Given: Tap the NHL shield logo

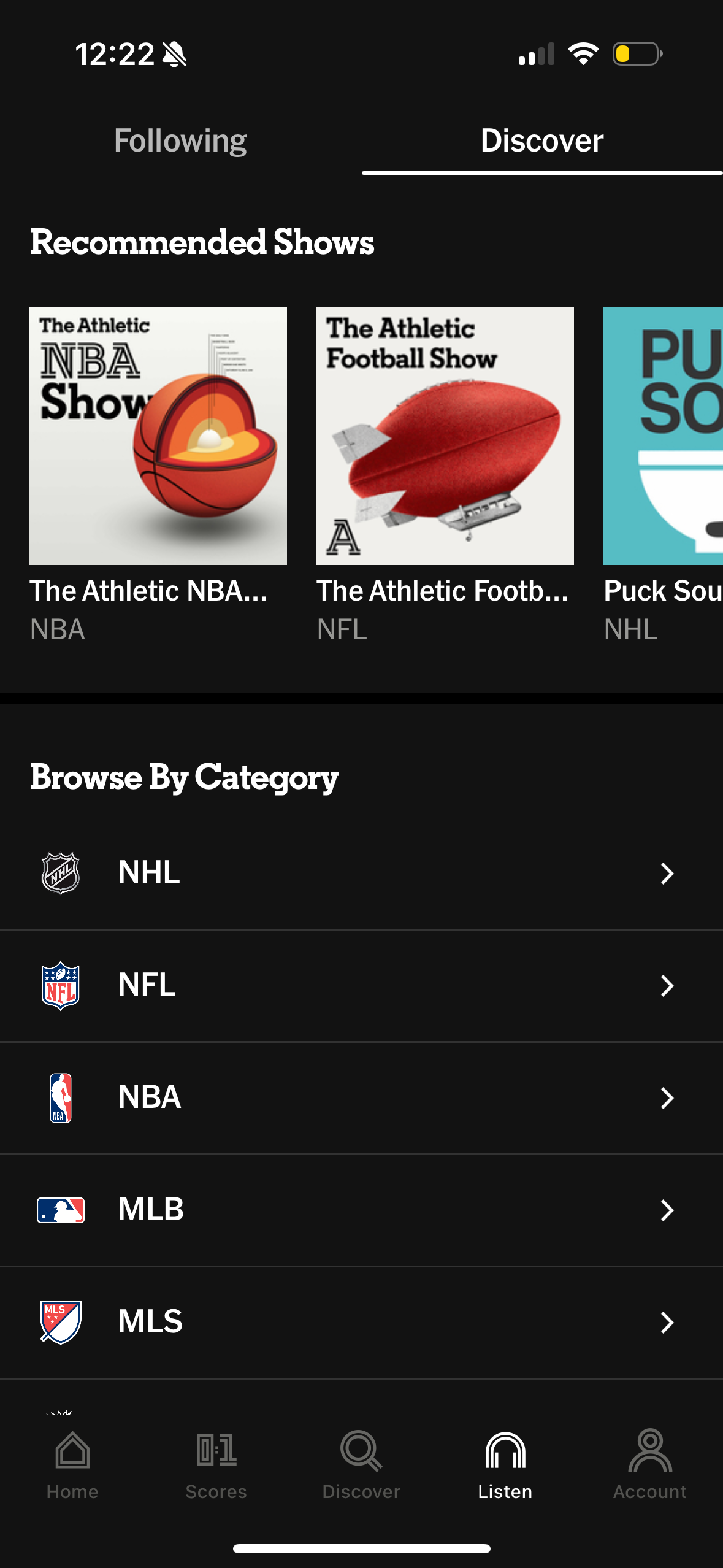Looking at the screenshot, I should pyautogui.click(x=60, y=872).
